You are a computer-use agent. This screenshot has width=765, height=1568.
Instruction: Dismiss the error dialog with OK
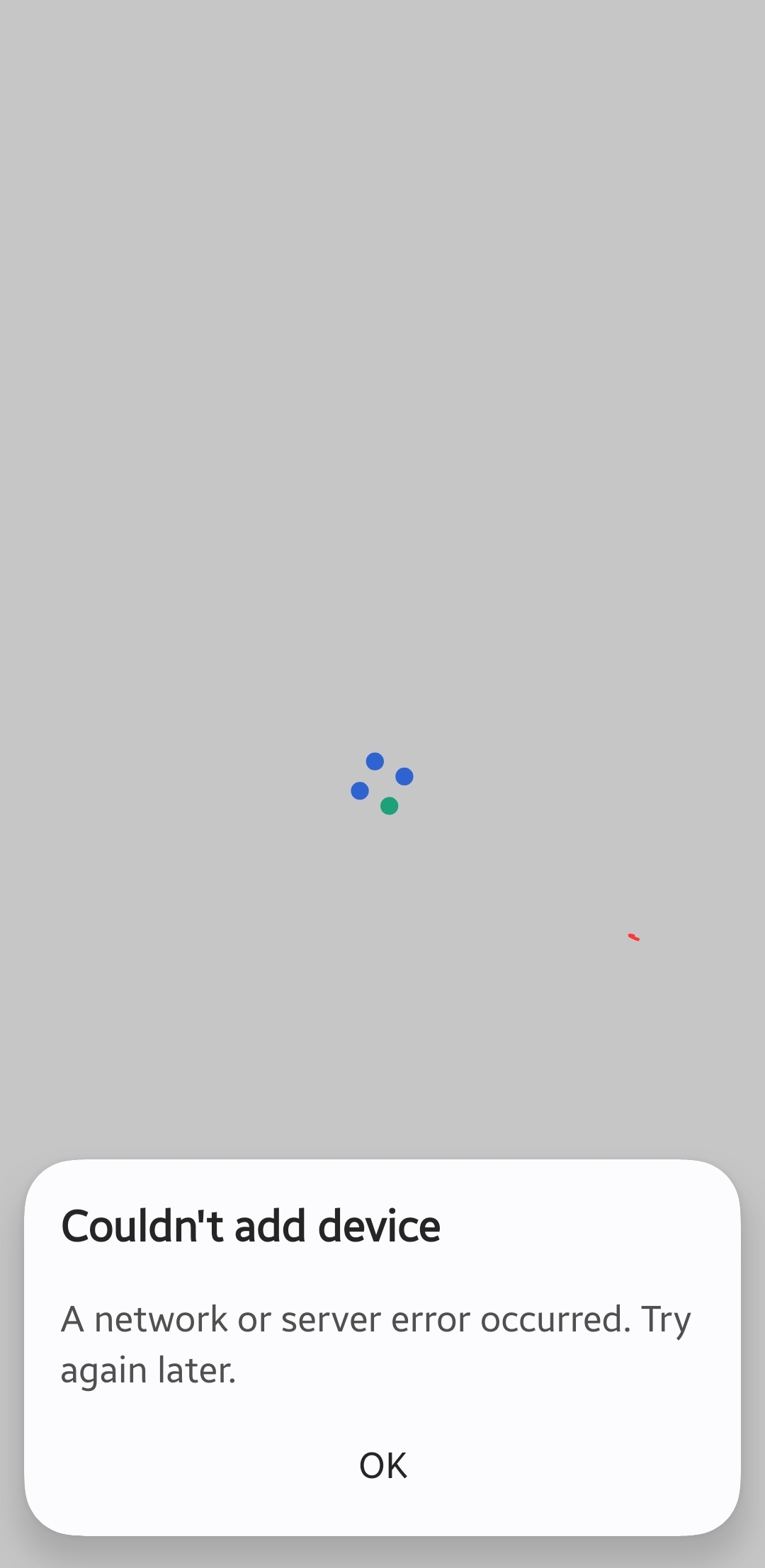382,1465
